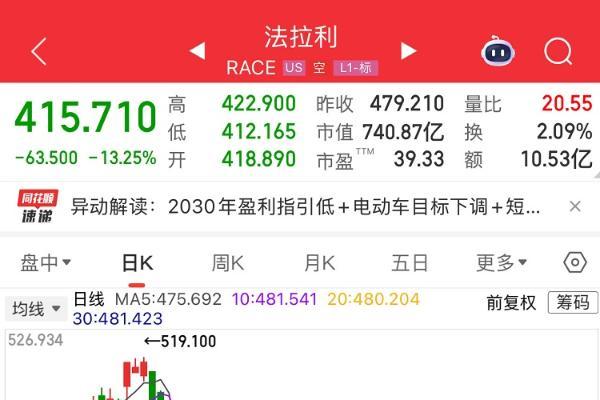The image size is (600, 400).
Task: Expand the 更多 chart options
Action: click(x=502, y=263)
